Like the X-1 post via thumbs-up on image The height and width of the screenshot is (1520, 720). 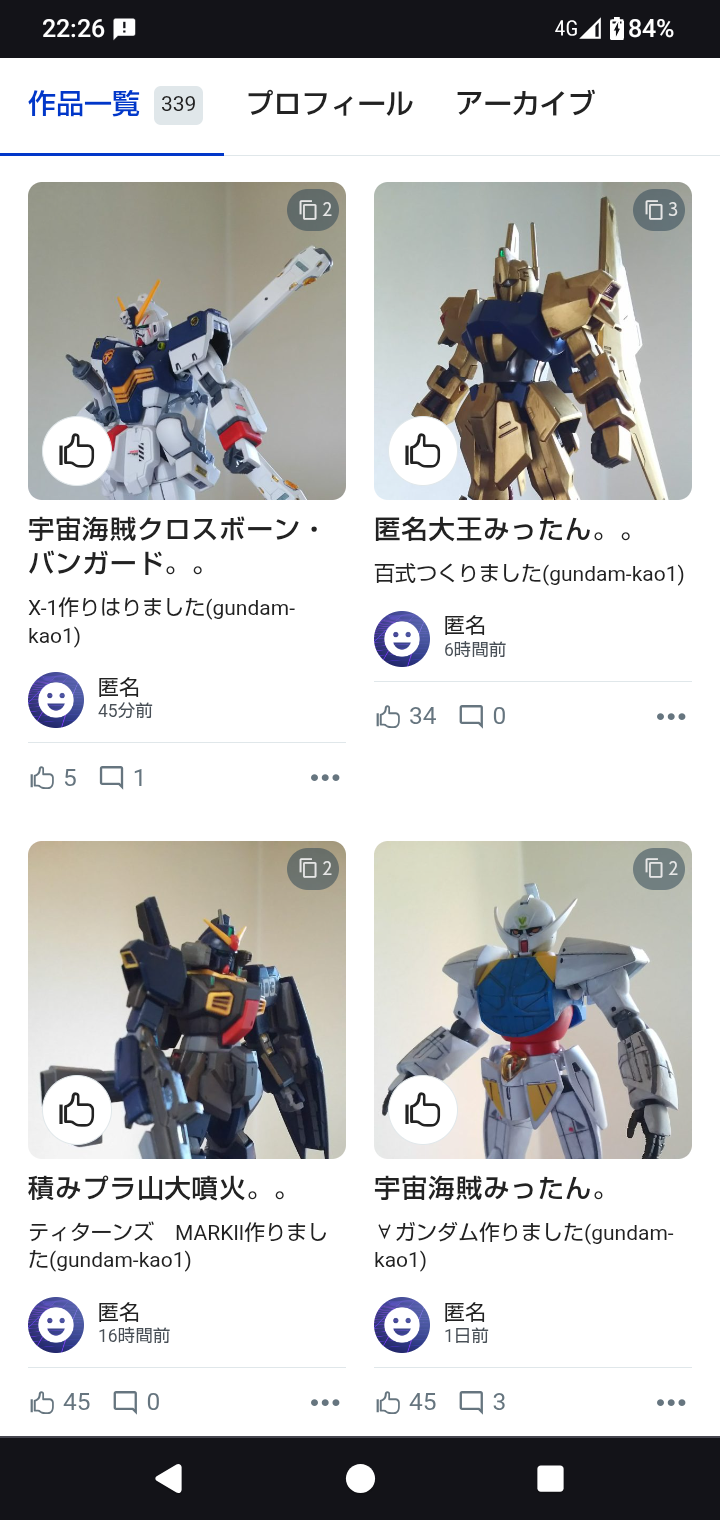[77, 451]
